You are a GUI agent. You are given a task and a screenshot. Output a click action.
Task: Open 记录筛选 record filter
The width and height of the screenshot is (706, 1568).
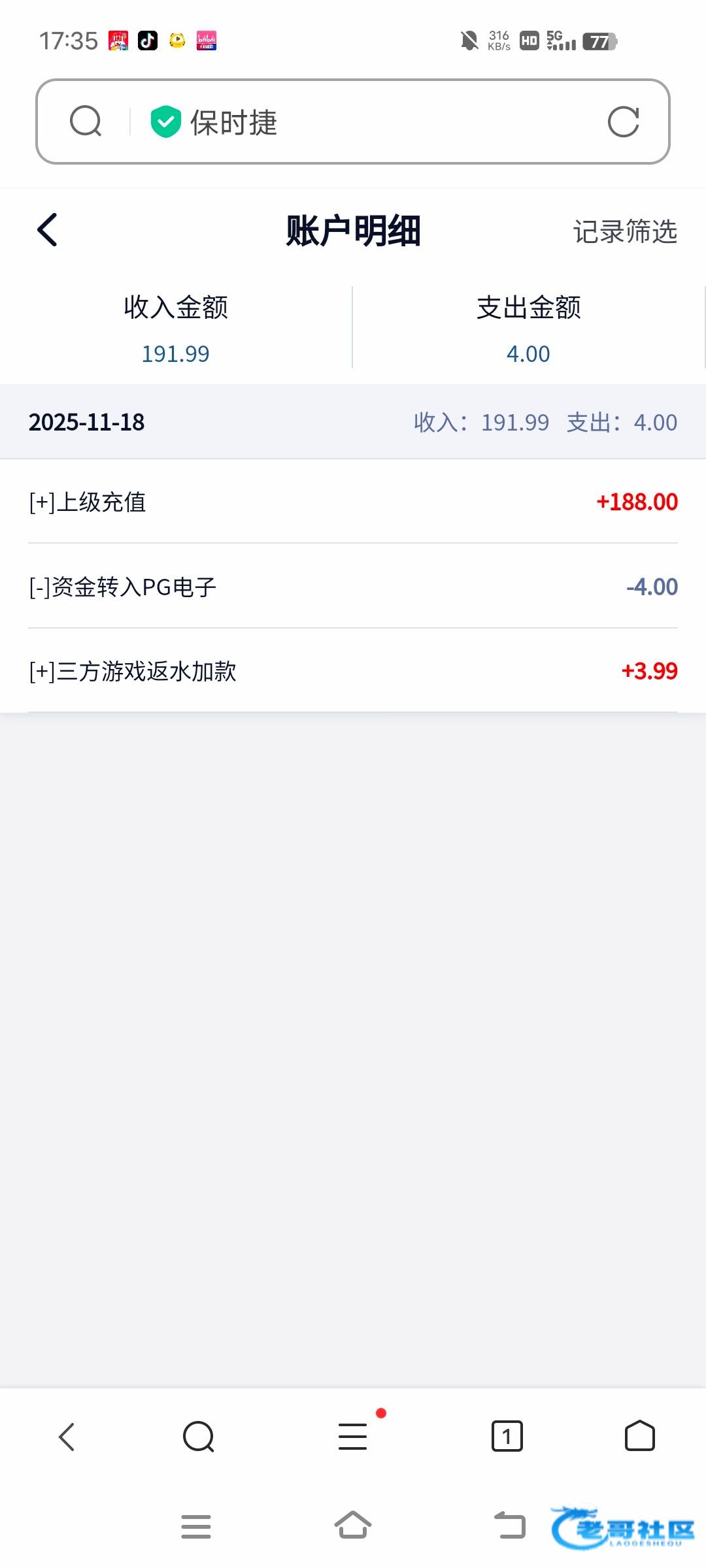coord(624,231)
